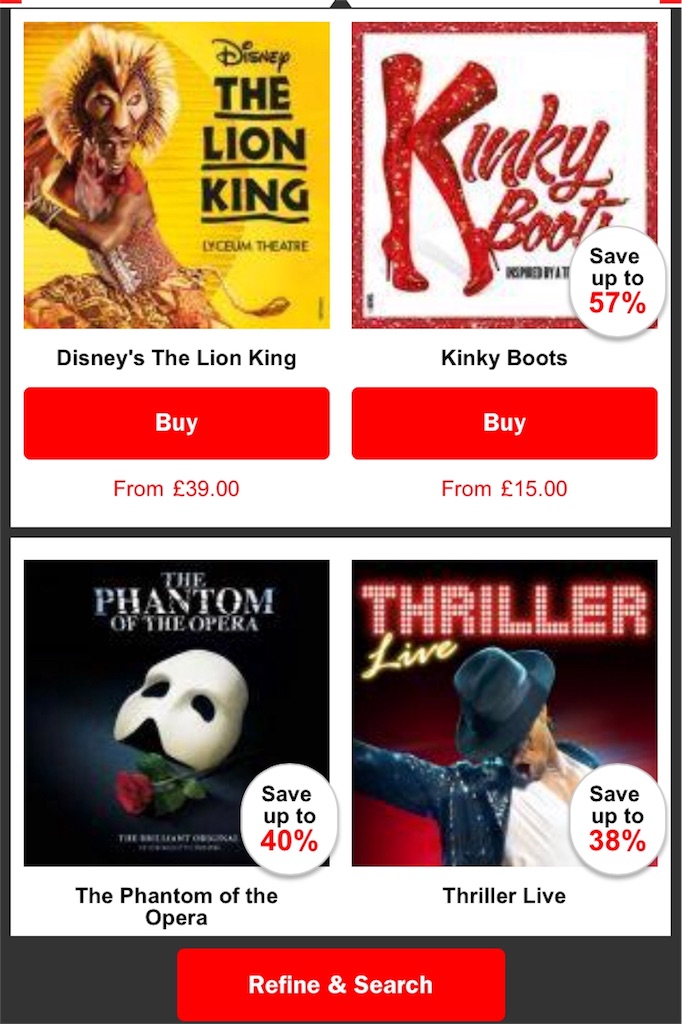Screen dimensions: 682x1024
Task: Open The Lion King poster tile
Action: pyautogui.click(x=176, y=175)
